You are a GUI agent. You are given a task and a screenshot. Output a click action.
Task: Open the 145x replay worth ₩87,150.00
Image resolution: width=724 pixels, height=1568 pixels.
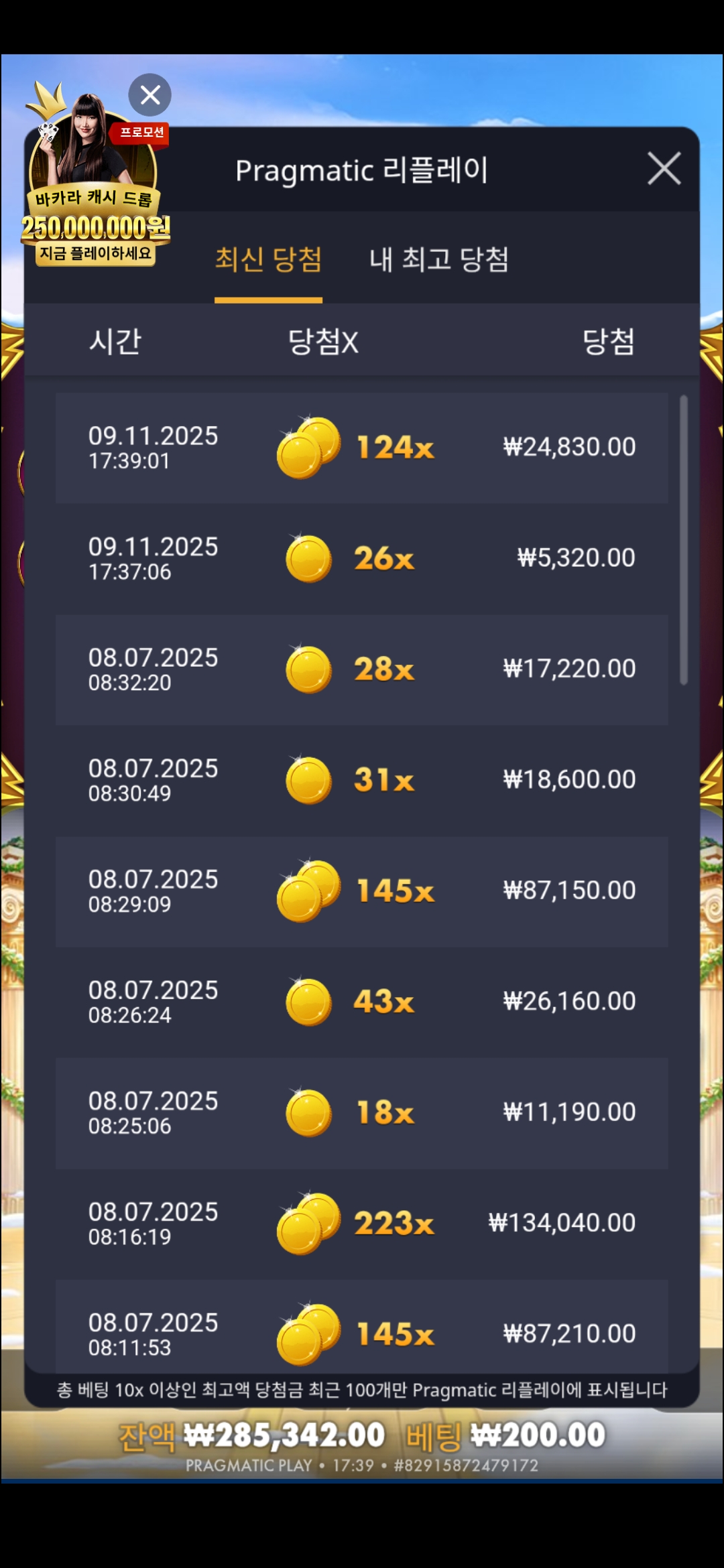click(x=362, y=891)
